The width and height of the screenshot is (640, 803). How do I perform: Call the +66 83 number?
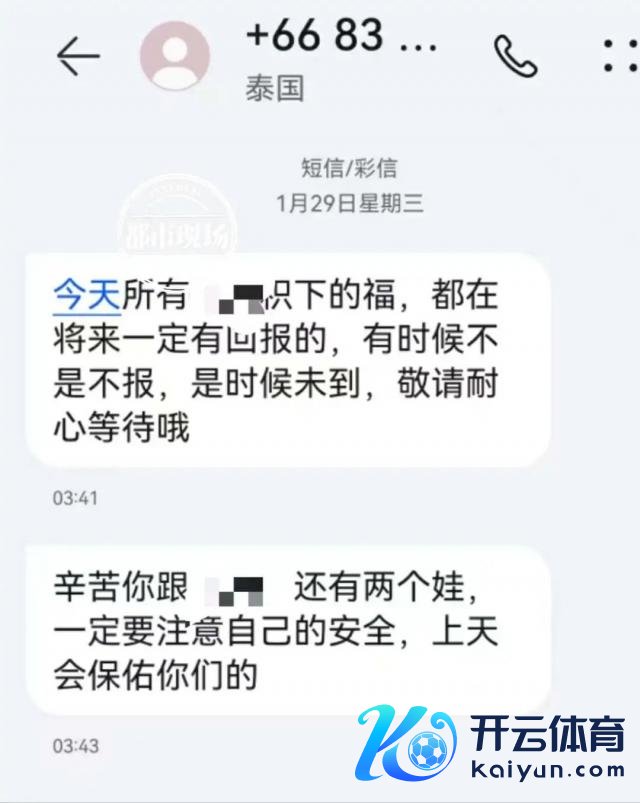click(x=515, y=56)
